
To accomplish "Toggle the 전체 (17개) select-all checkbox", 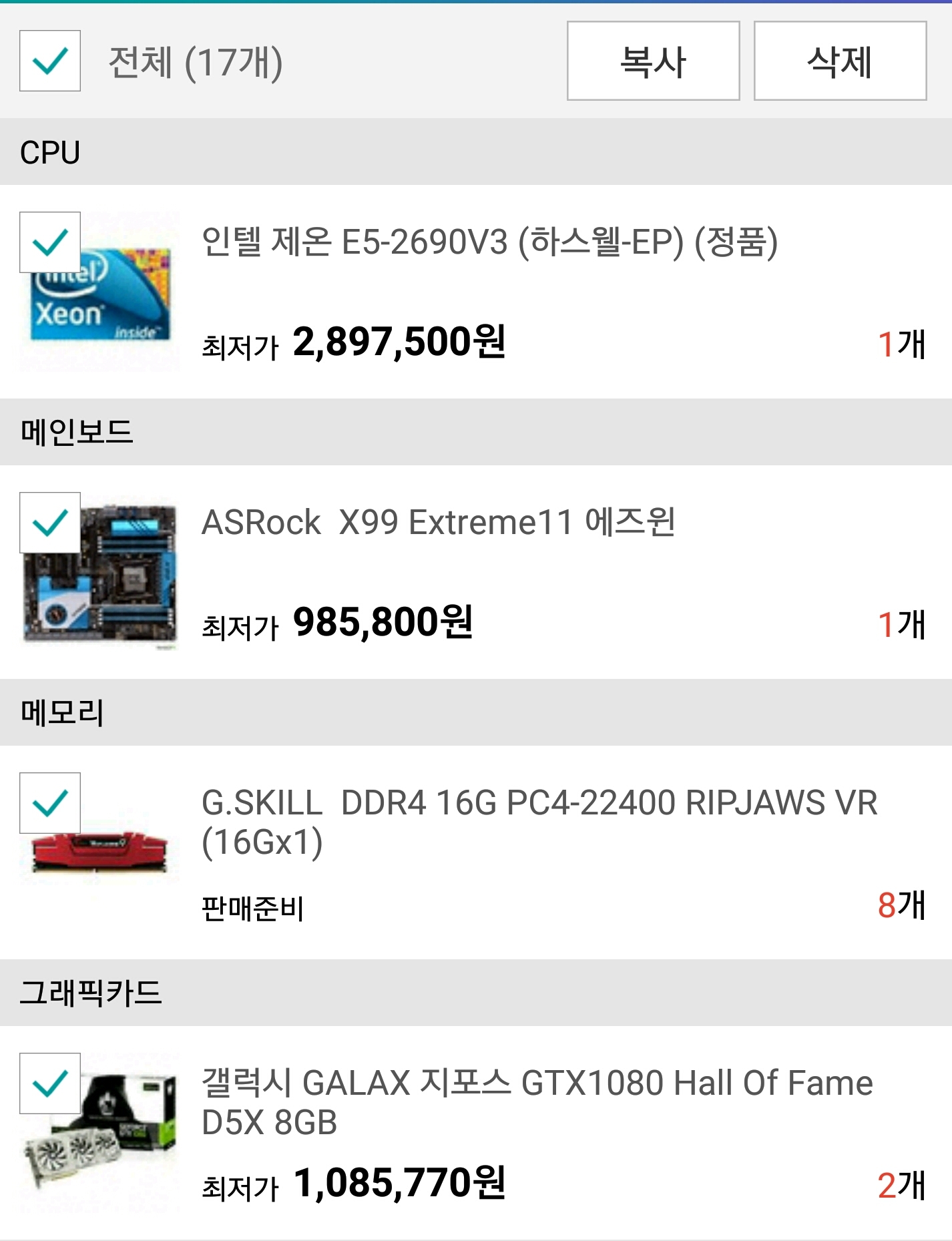I will point(50,61).
